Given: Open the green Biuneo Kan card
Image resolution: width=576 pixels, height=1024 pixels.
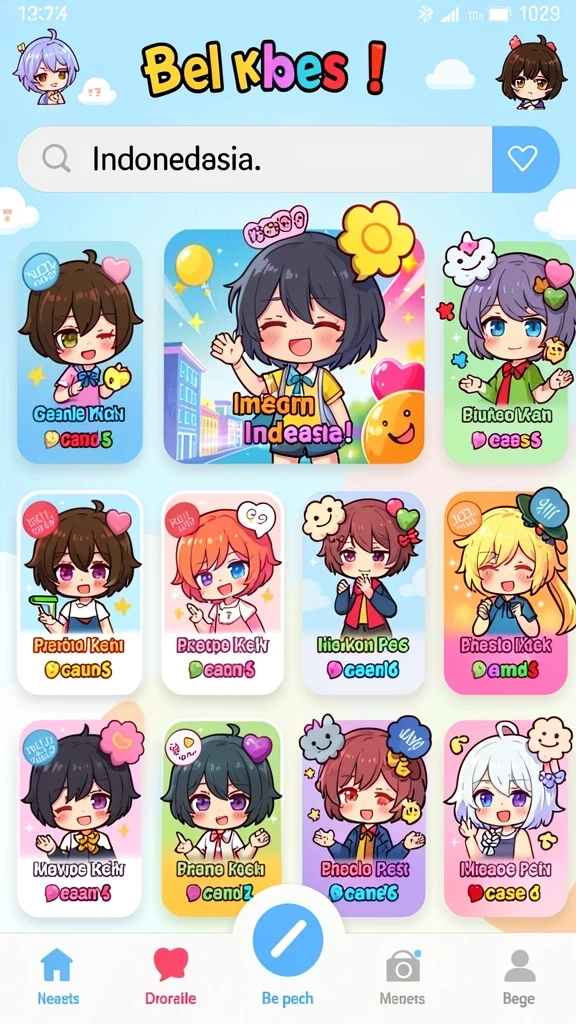Looking at the screenshot, I should (507, 353).
